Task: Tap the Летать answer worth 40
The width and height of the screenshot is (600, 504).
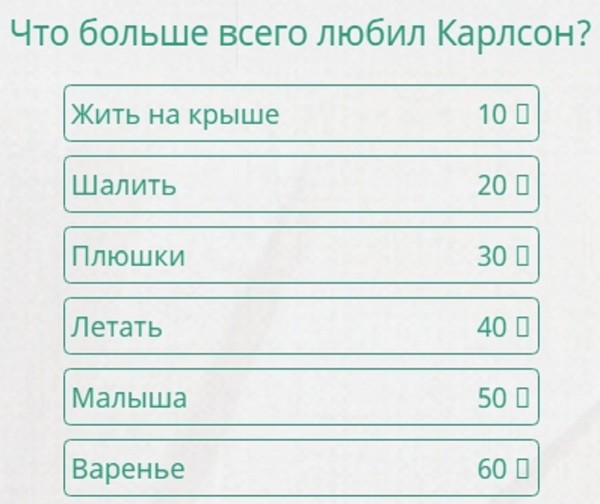Action: click(x=300, y=327)
